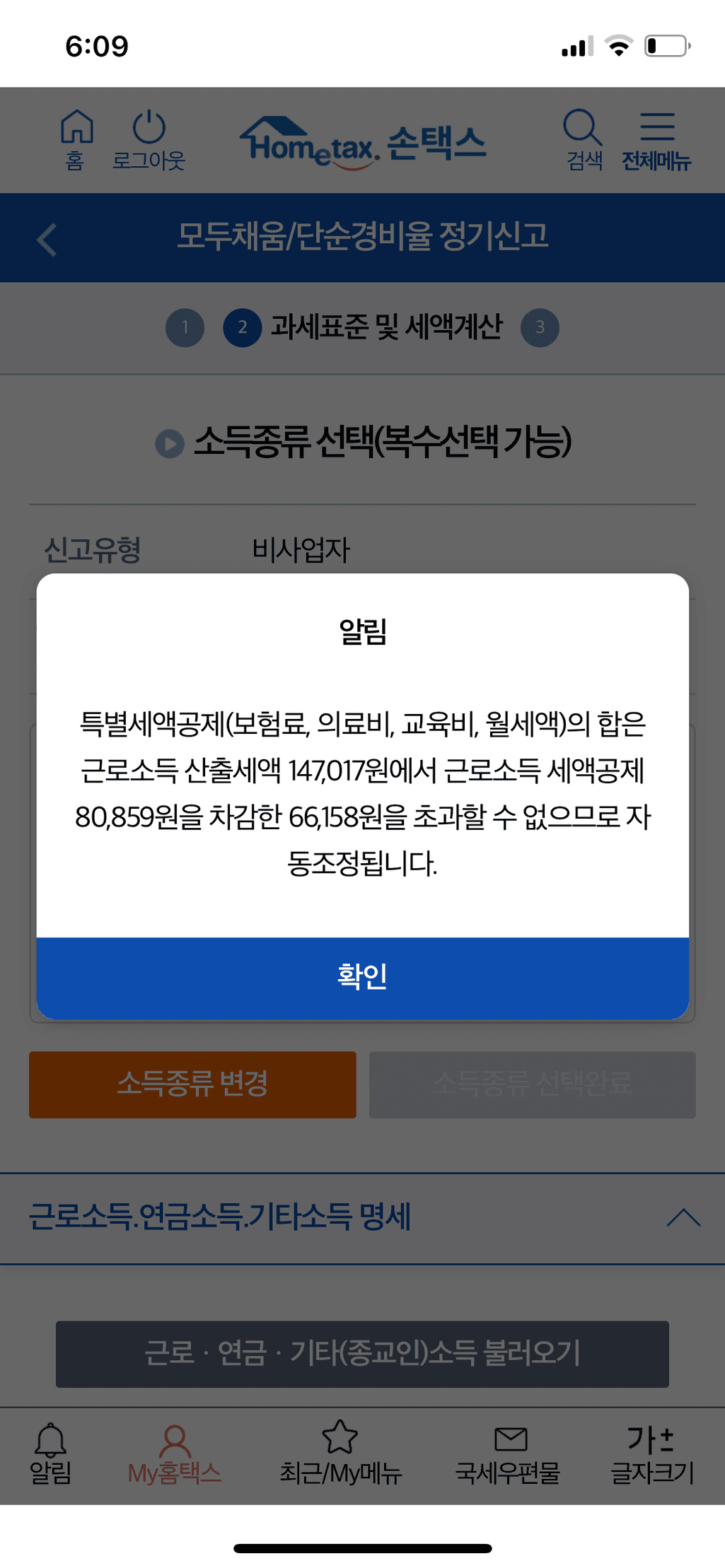Image resolution: width=725 pixels, height=1568 pixels.
Task: Open the 최근/My메뉴 tab
Action: [x=340, y=1455]
